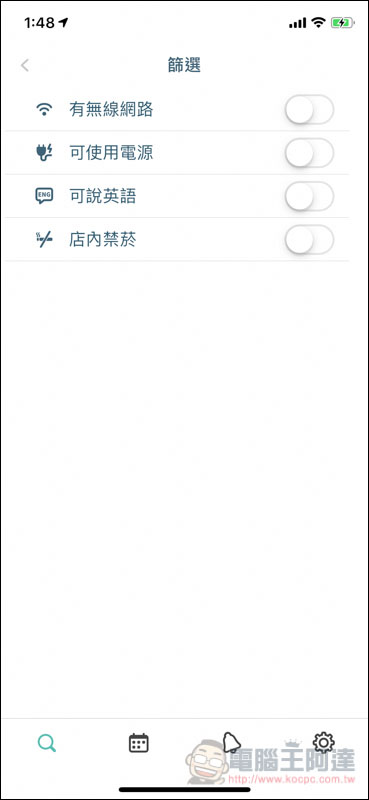Open the notifications bell tab
The height and width of the screenshot is (800, 369).
(x=231, y=742)
